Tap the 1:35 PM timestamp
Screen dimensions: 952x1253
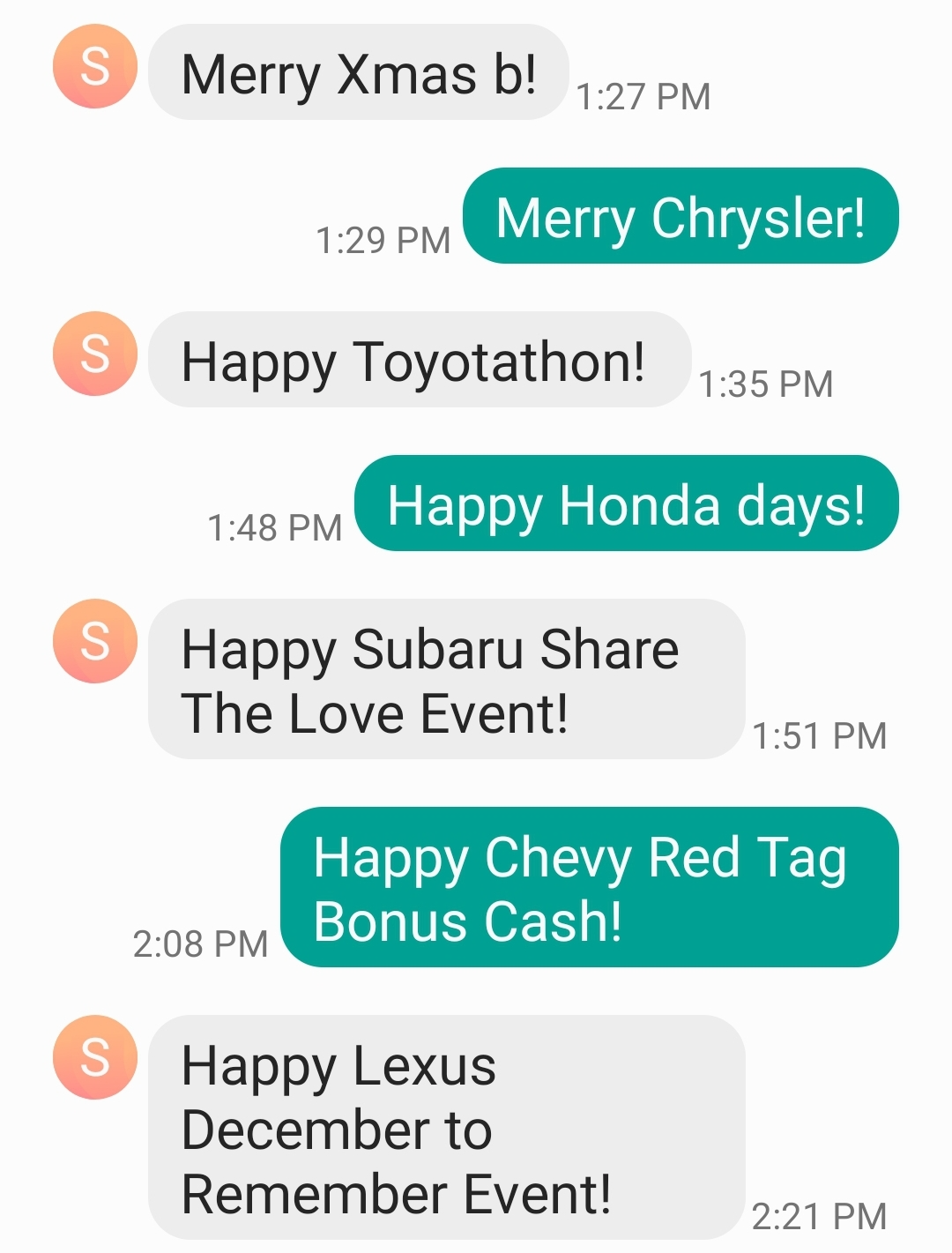766,383
